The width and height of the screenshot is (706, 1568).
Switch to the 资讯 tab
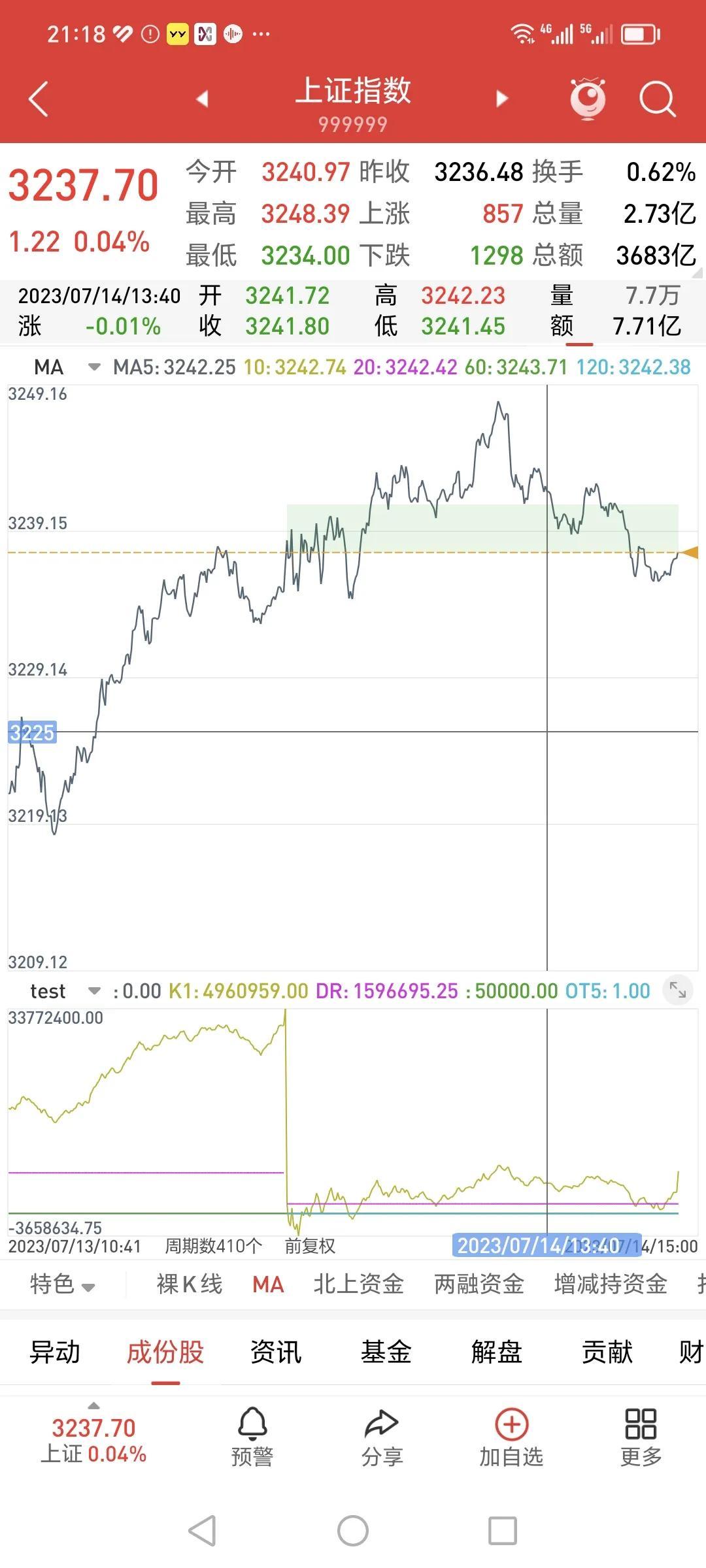tap(276, 1352)
